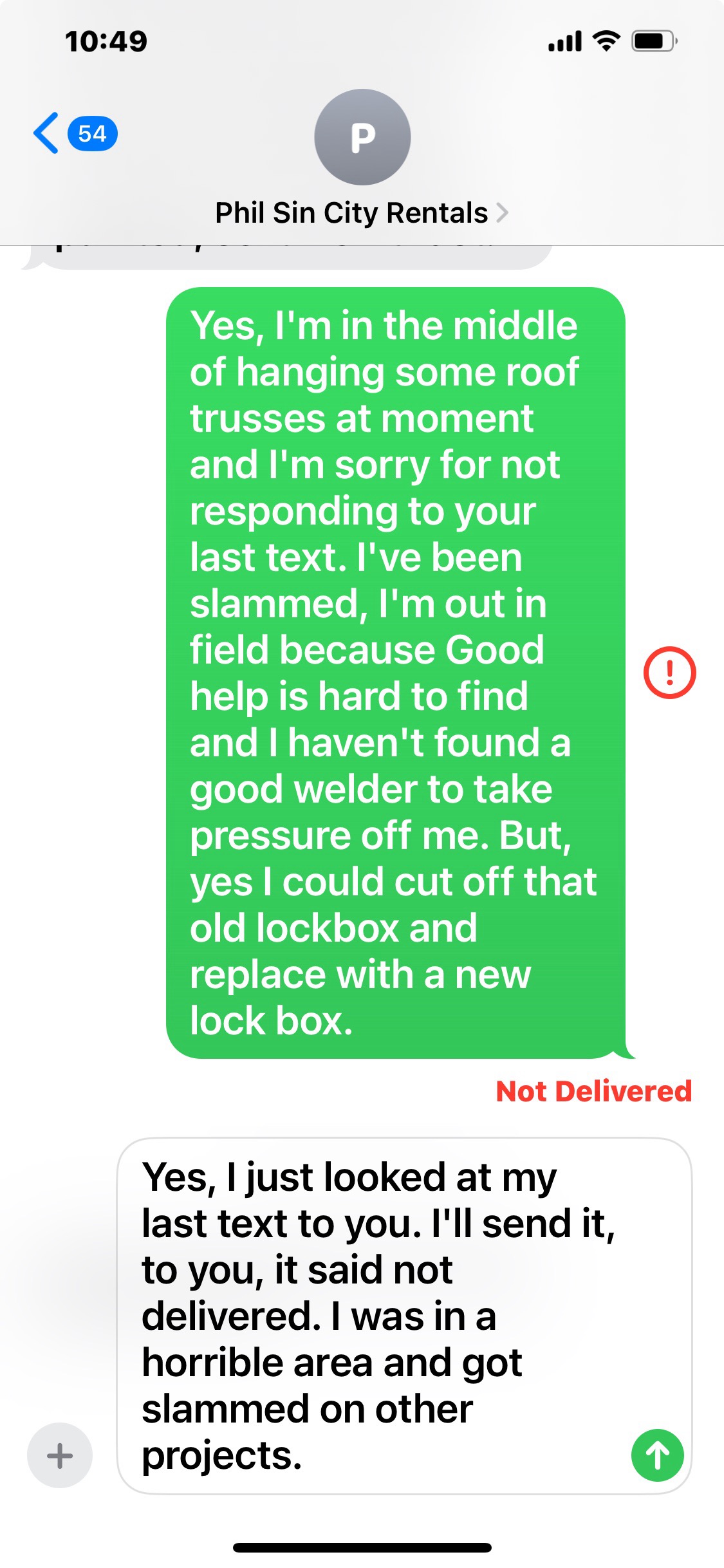Tap the P contact avatar
This screenshot has height=1568, width=724.
click(362, 137)
